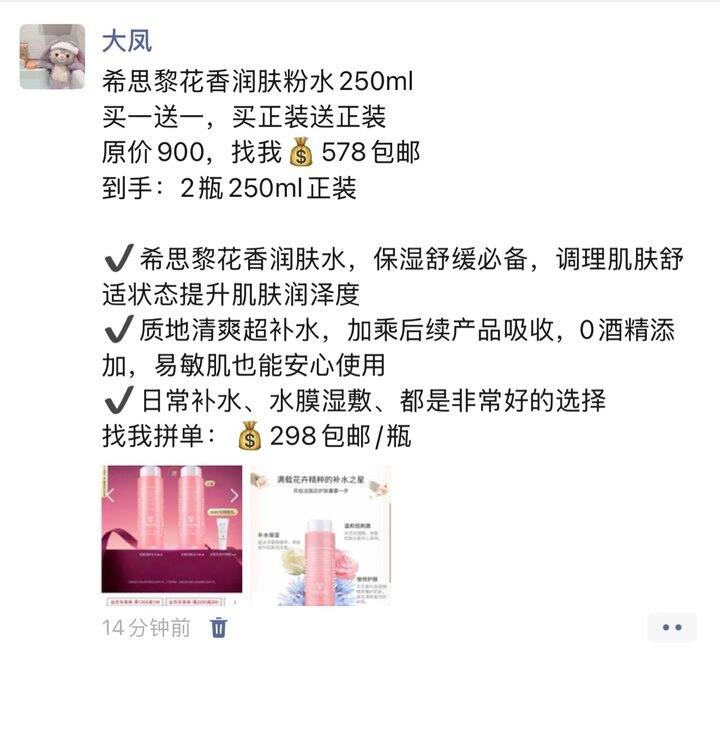Delete this post with the trash icon
The image size is (720, 737).
click(x=219, y=628)
